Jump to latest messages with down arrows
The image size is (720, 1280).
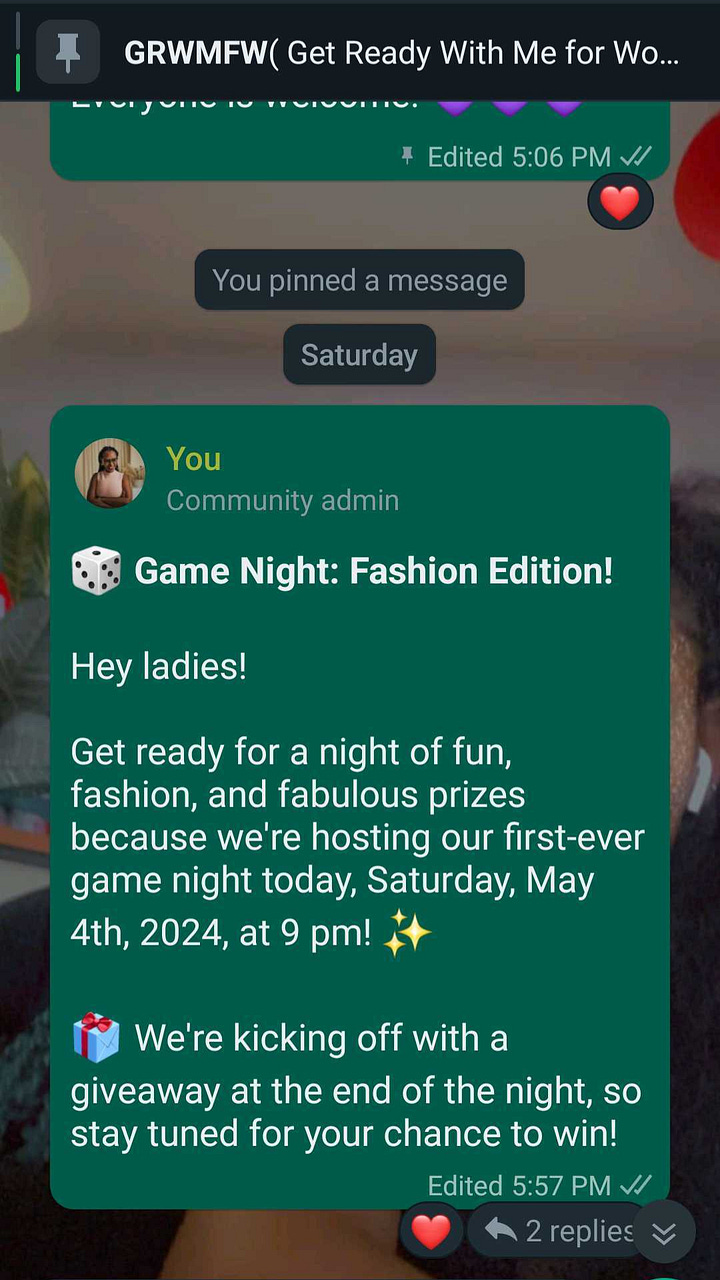pyautogui.click(x=664, y=1234)
